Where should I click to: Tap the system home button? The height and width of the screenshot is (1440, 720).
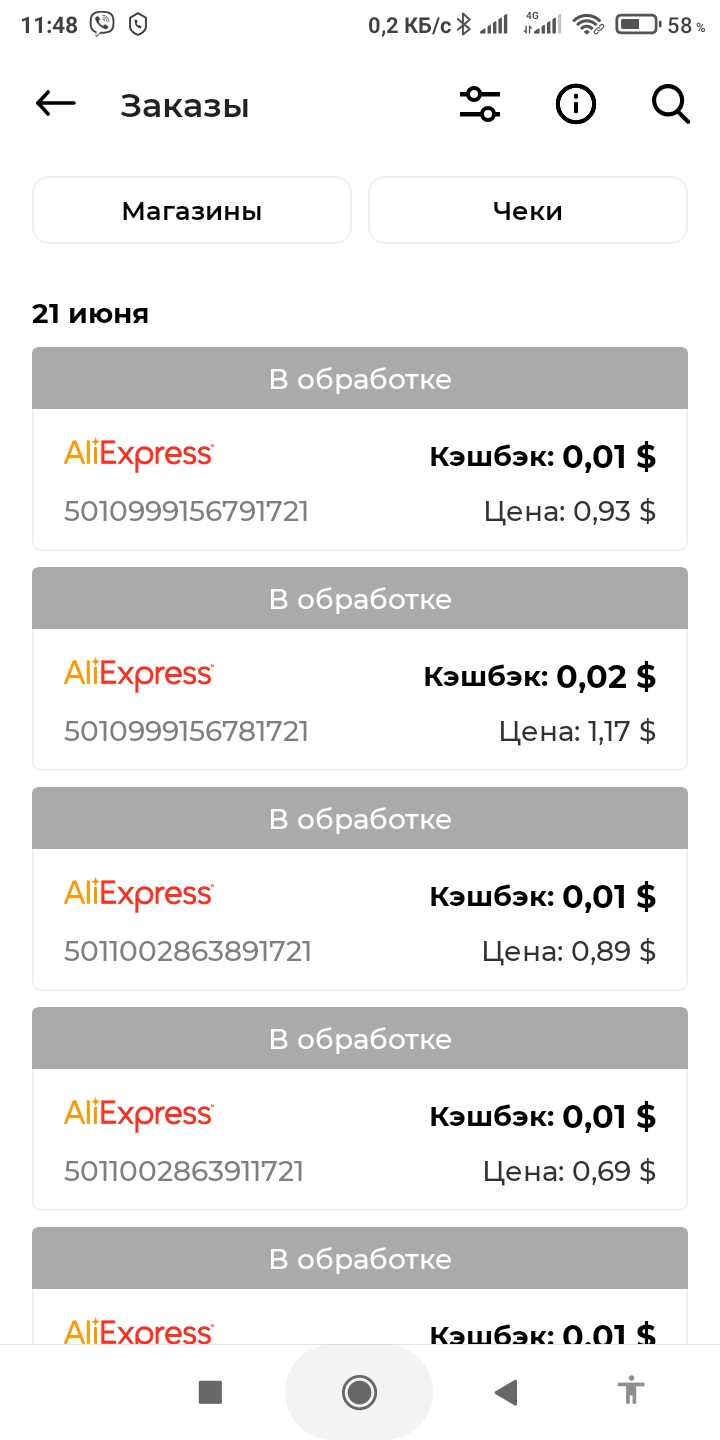click(359, 1391)
